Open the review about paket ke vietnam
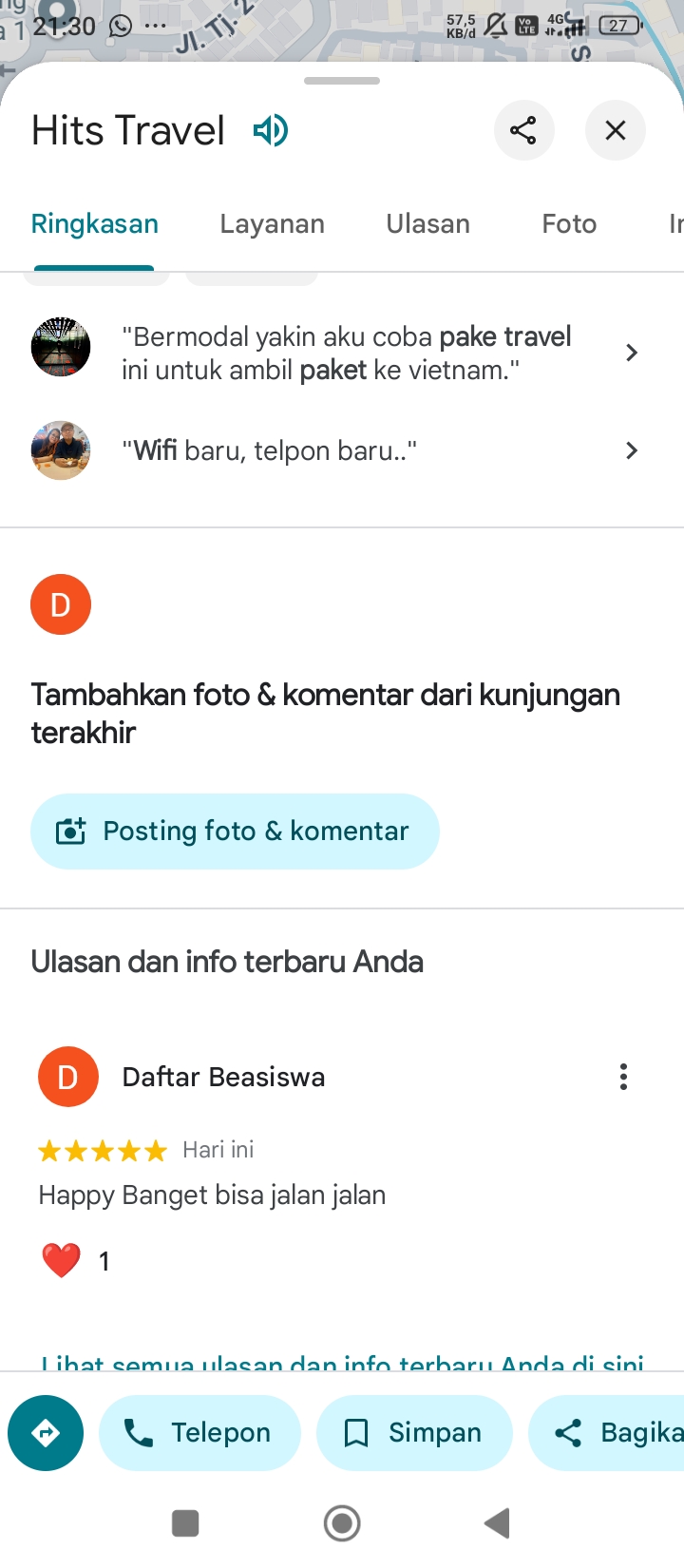The width and height of the screenshot is (684, 1568). 342,353
